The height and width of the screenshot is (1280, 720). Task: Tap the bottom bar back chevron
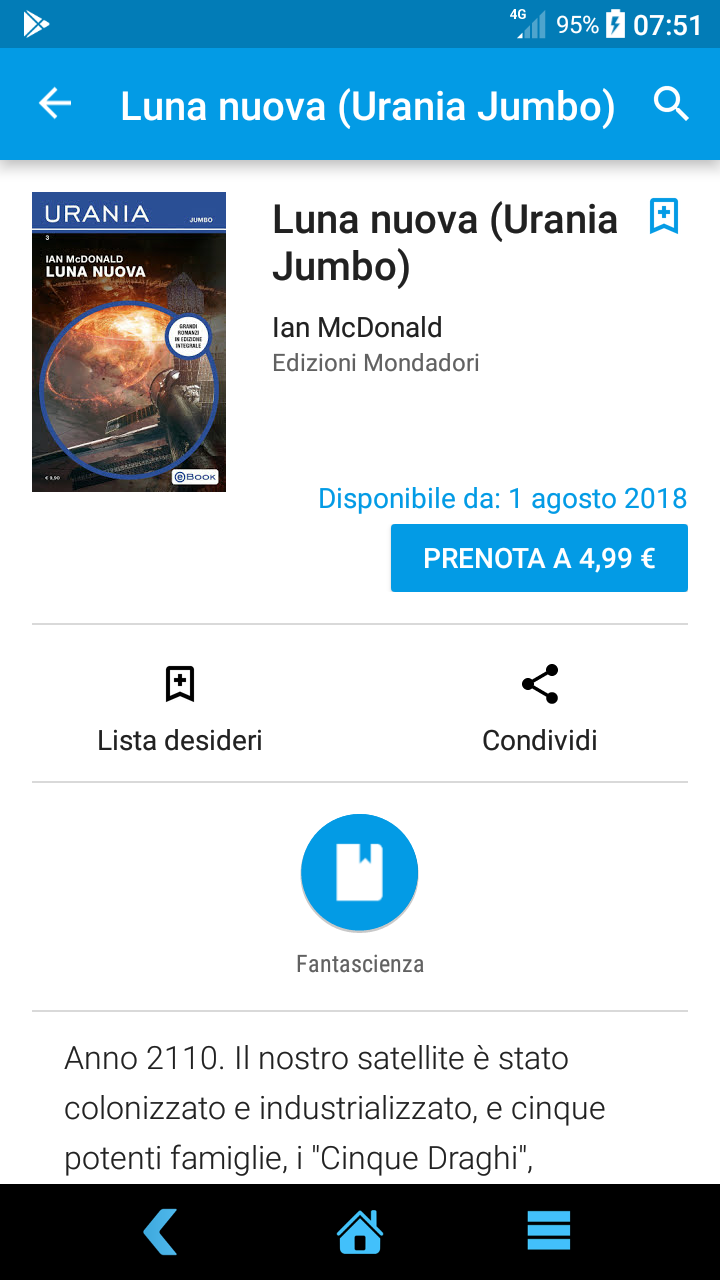[160, 1231]
